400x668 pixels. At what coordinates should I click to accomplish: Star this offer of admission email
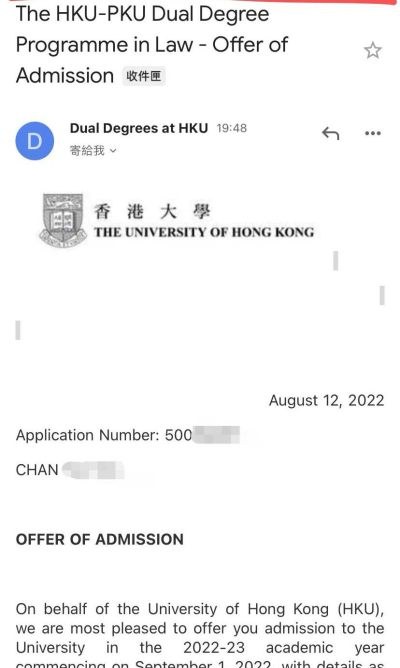click(x=373, y=50)
